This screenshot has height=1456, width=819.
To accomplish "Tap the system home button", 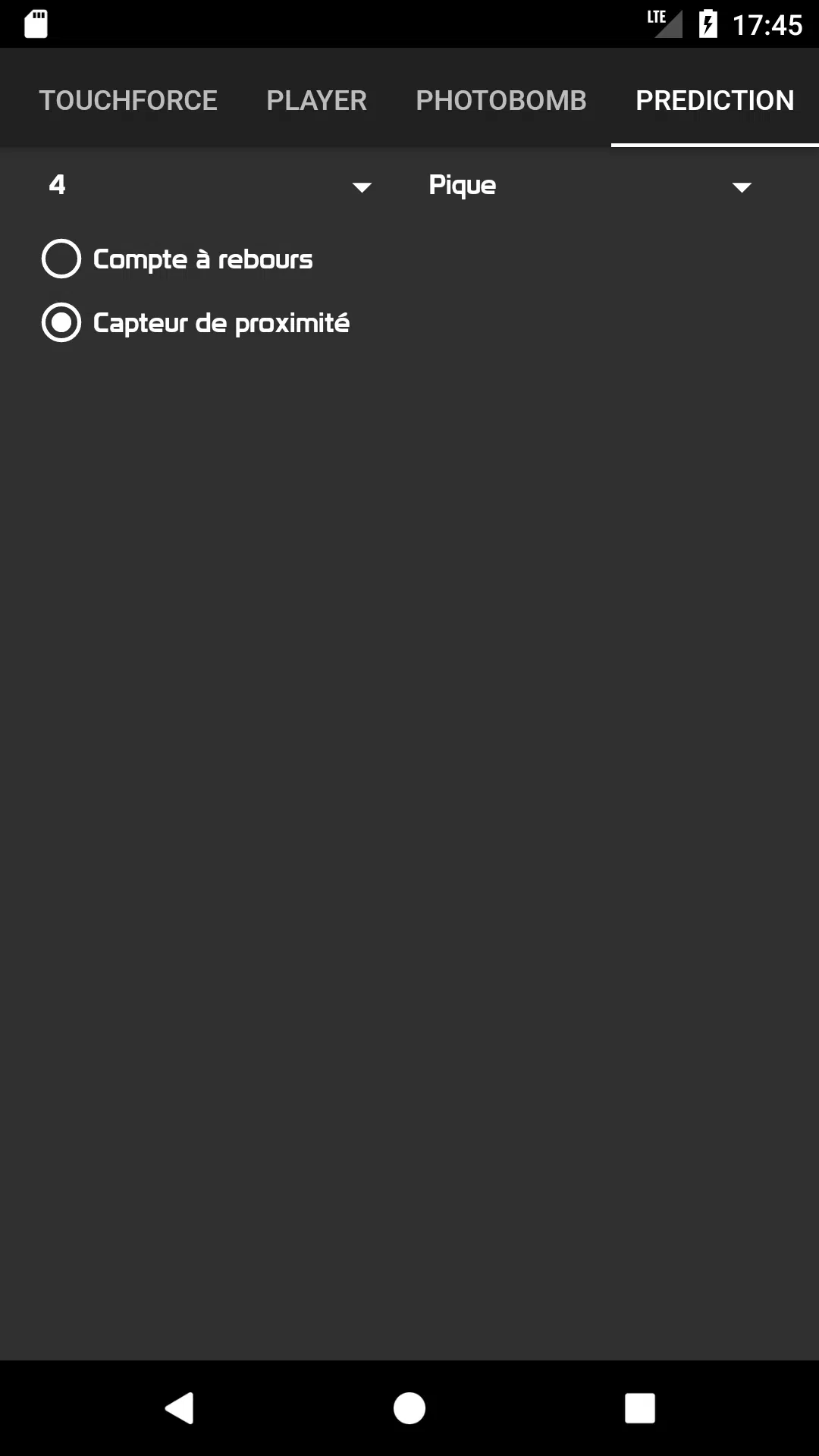I will tap(409, 1408).
